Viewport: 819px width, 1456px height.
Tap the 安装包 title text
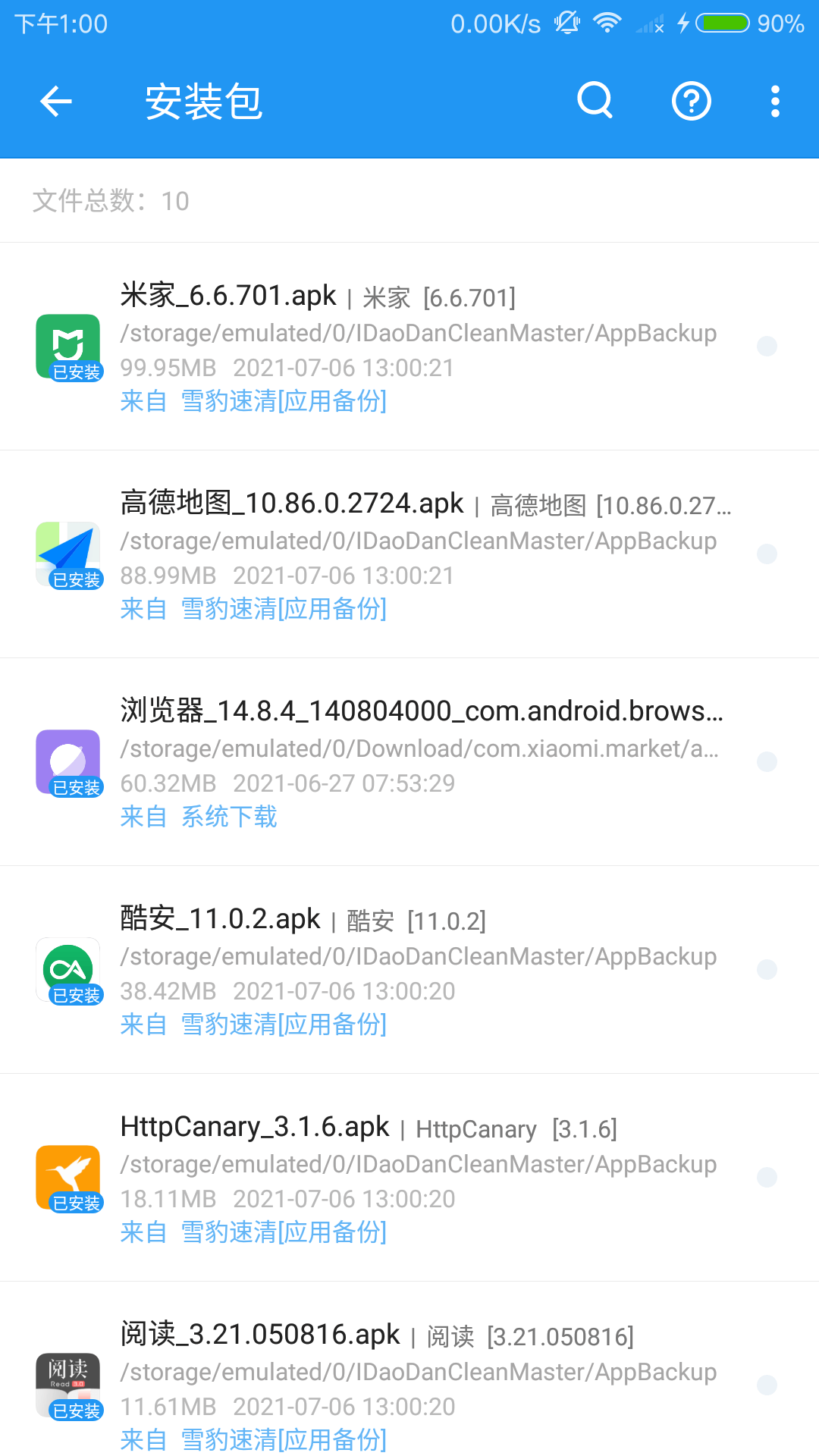click(203, 101)
